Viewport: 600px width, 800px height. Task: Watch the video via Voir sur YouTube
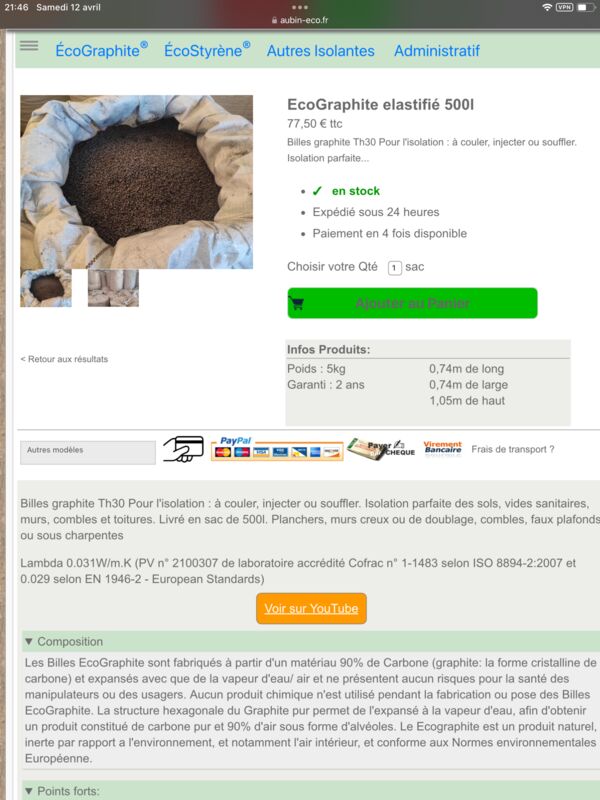pyautogui.click(x=311, y=608)
